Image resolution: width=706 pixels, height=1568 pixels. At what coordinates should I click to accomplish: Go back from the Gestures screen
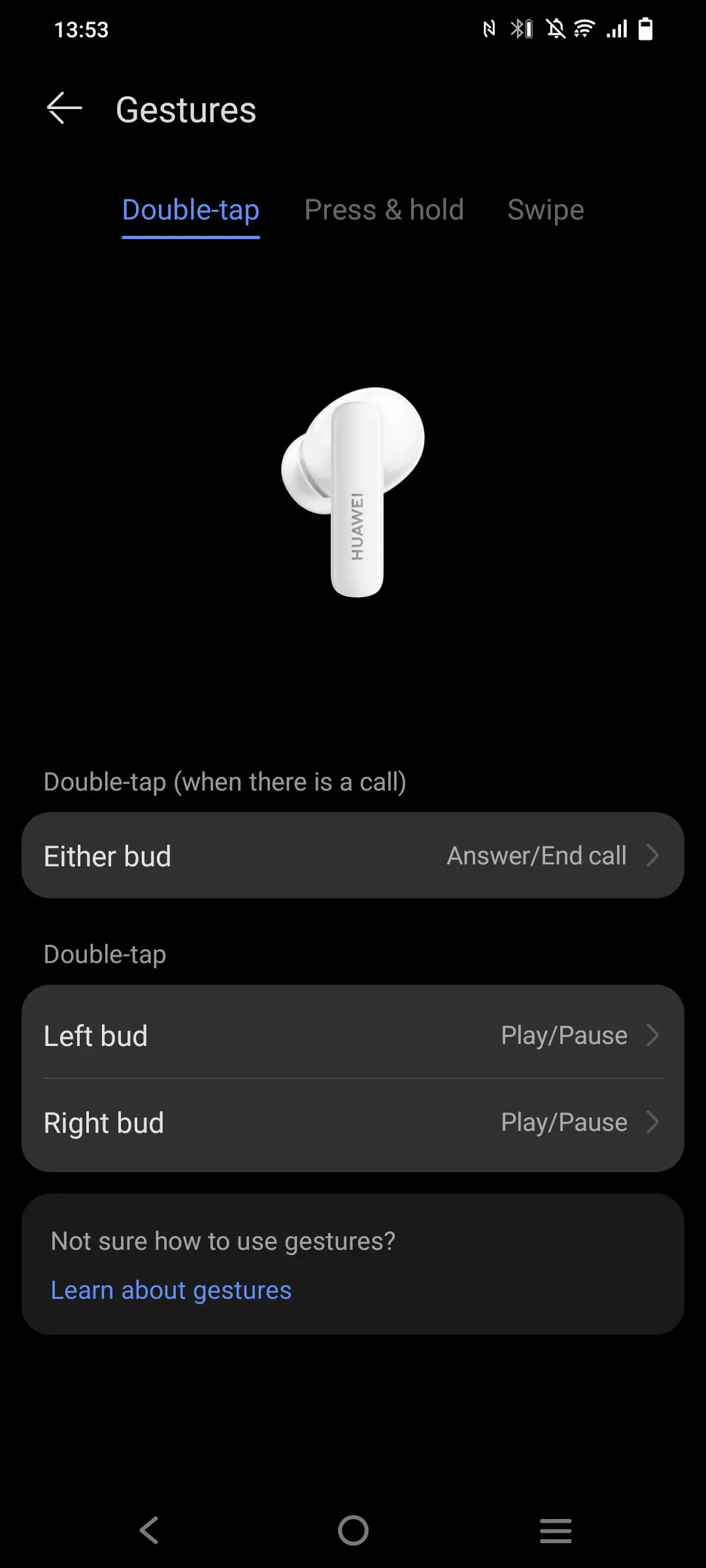click(65, 108)
